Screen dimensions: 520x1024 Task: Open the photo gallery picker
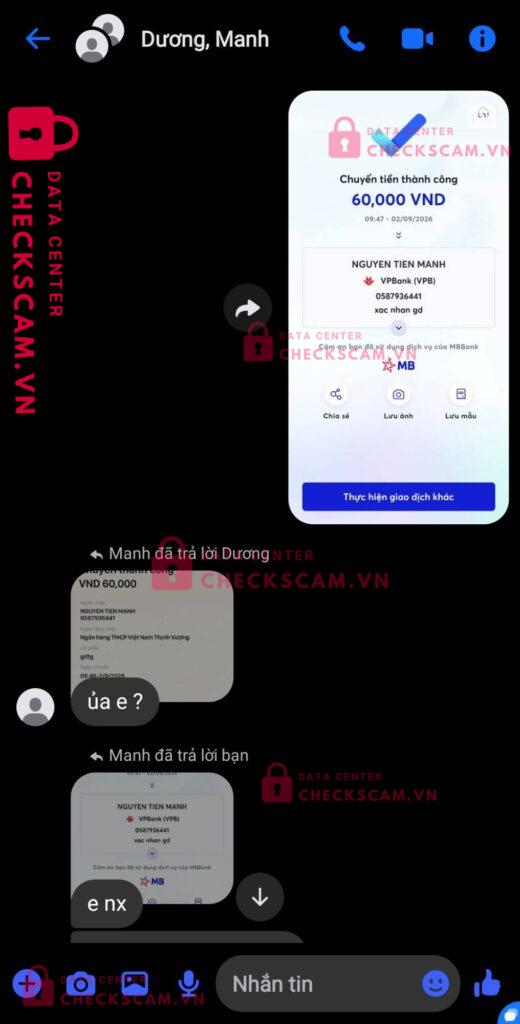pos(135,983)
